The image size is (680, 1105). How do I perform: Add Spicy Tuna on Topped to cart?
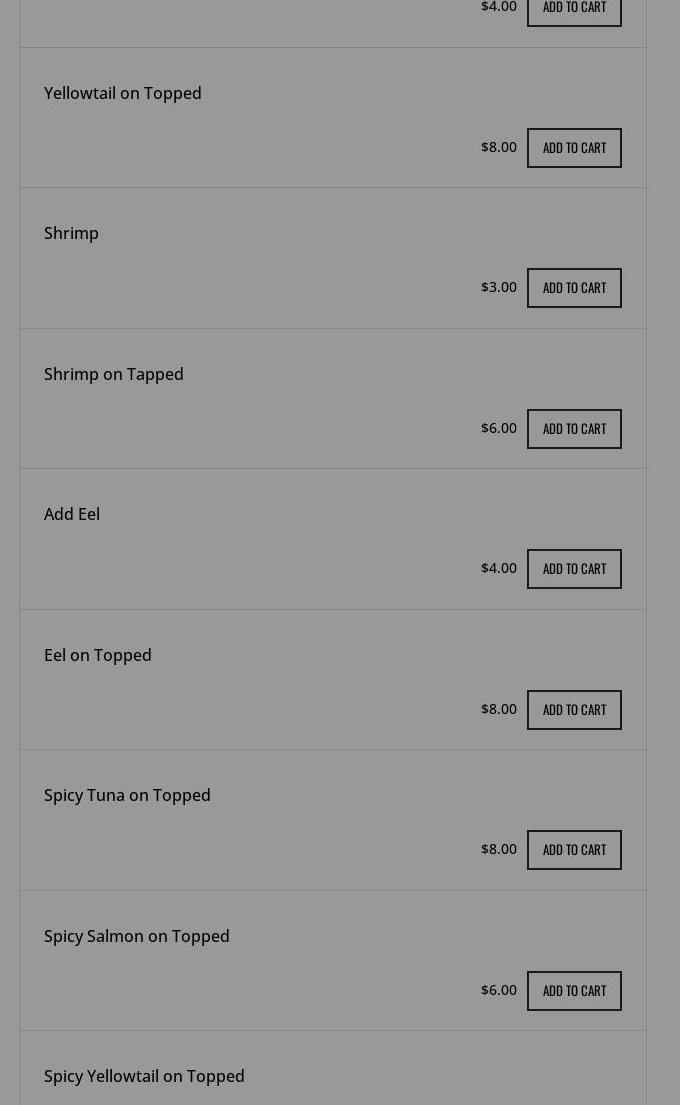[x=574, y=850]
